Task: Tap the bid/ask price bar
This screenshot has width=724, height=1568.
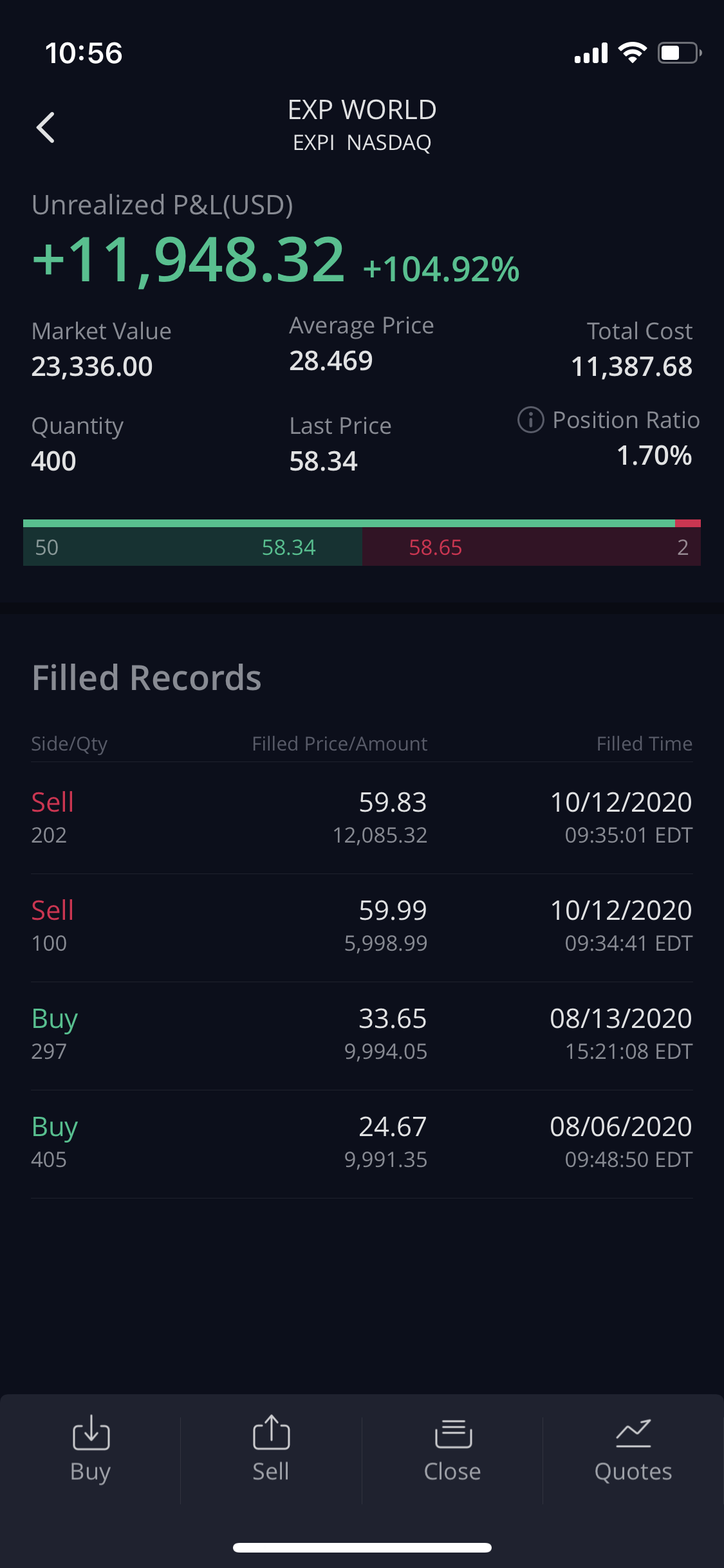Action: pos(362,546)
